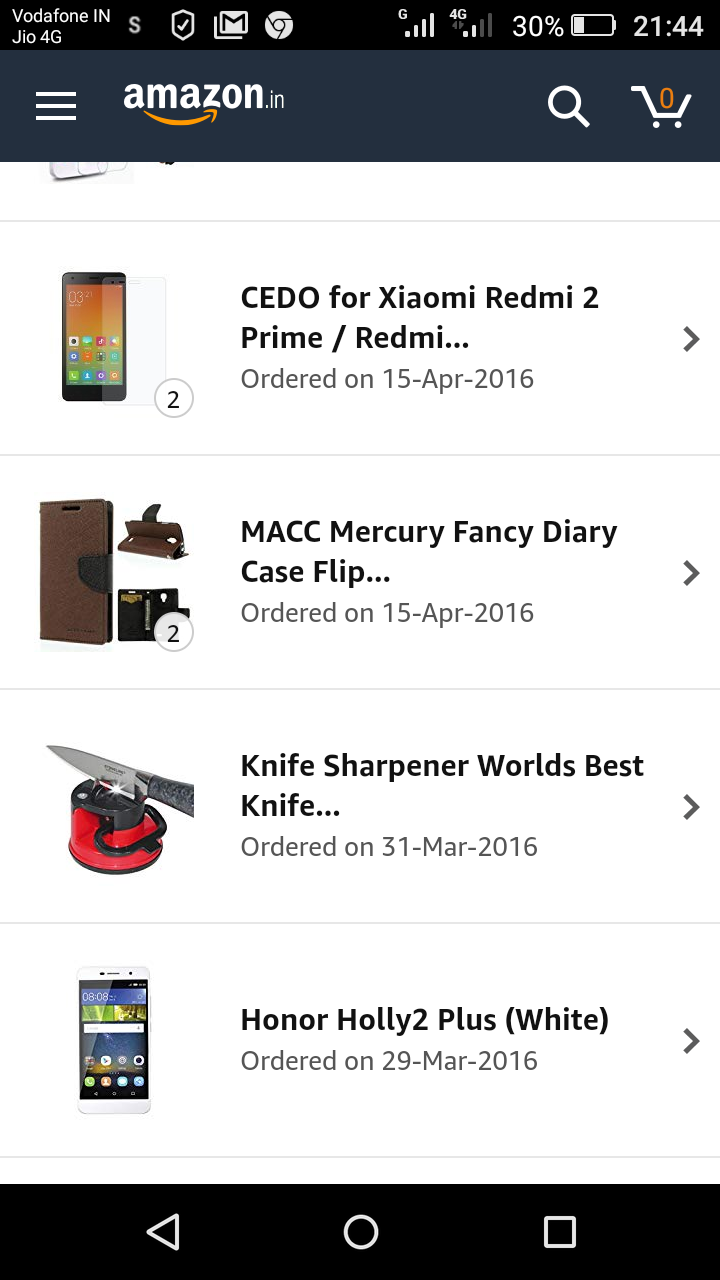The image size is (720, 1280).
Task: Open the shopping cart
Action: point(661,106)
